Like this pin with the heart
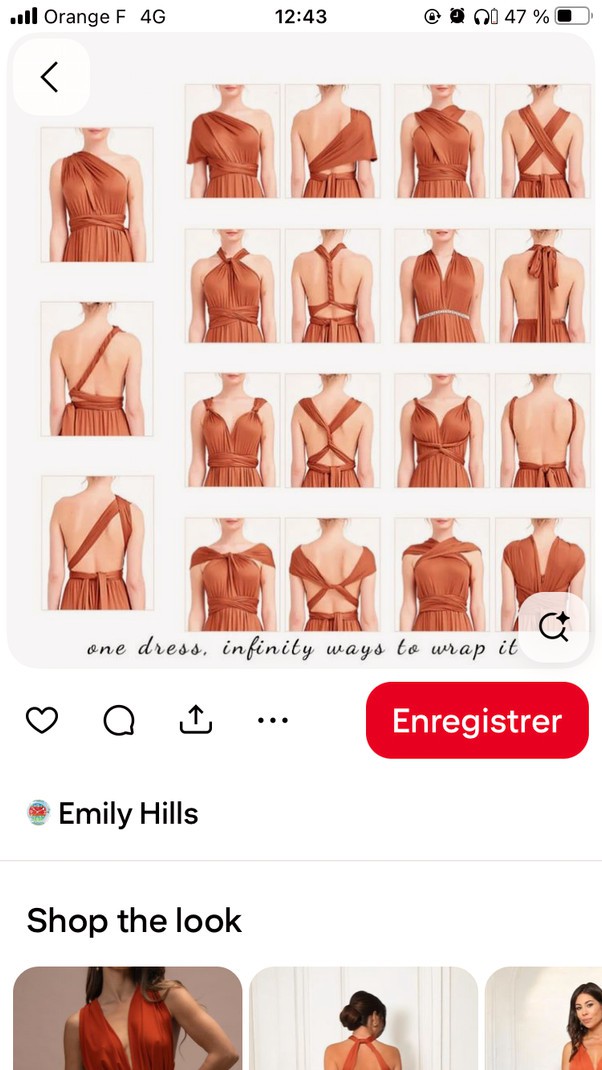 pyautogui.click(x=42, y=720)
